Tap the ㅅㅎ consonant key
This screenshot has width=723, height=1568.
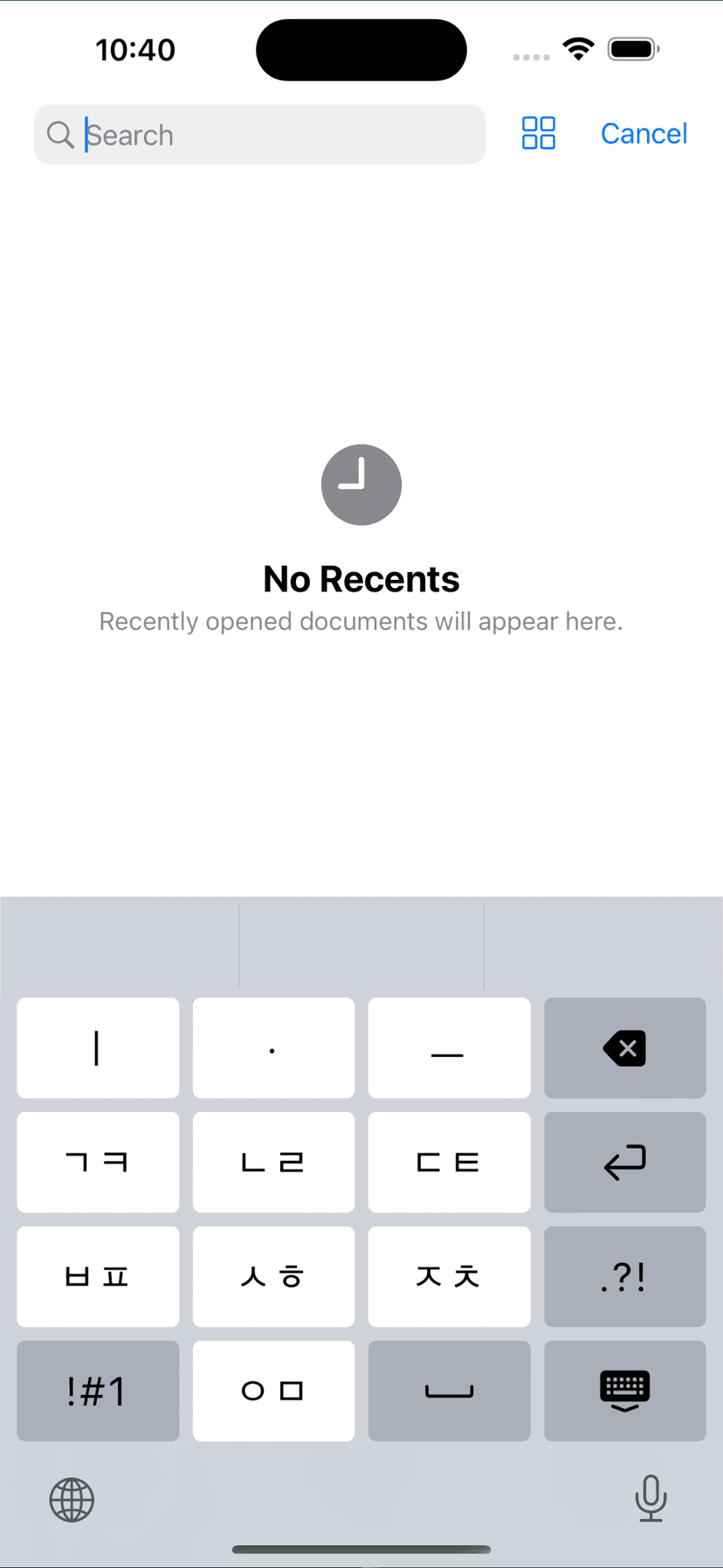tap(273, 1276)
